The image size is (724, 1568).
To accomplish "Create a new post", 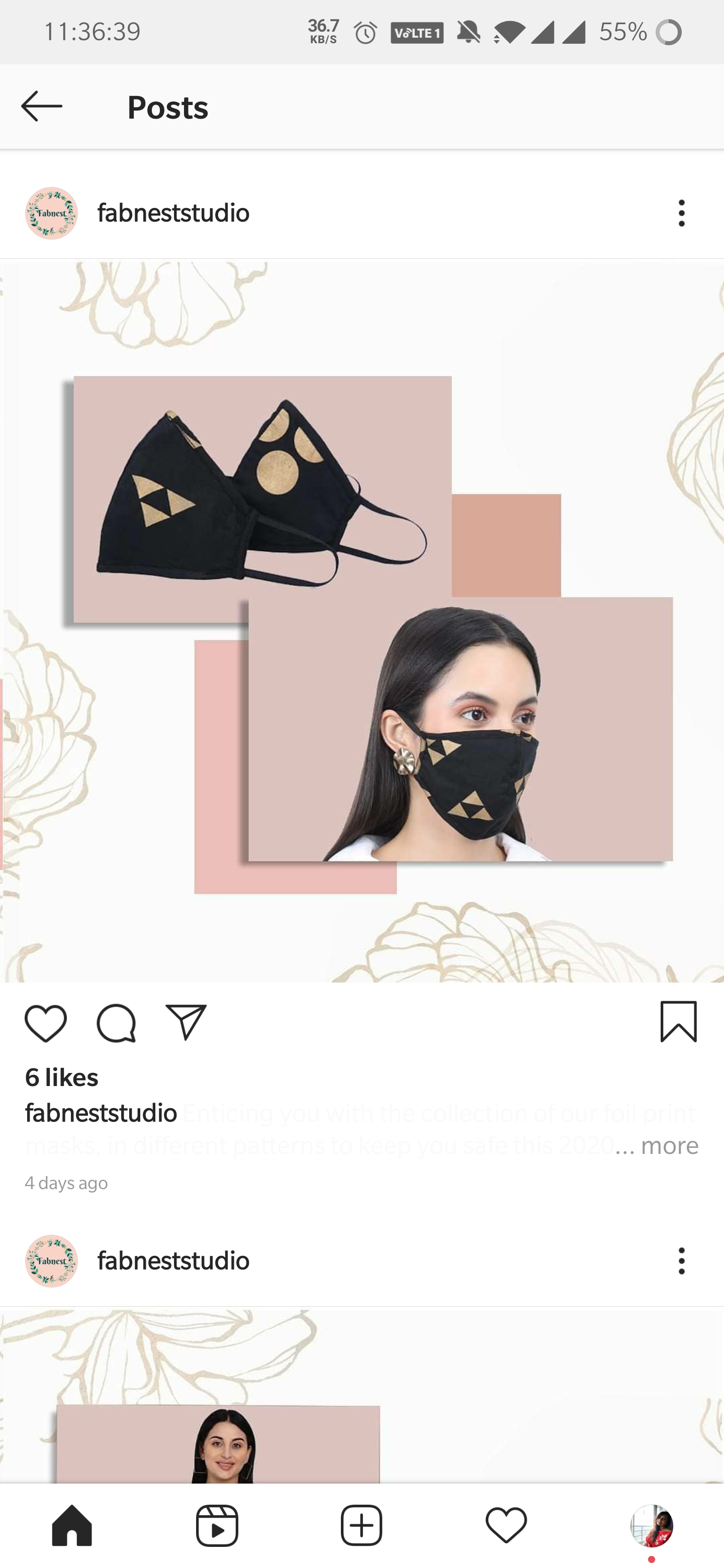I will [x=361, y=1525].
